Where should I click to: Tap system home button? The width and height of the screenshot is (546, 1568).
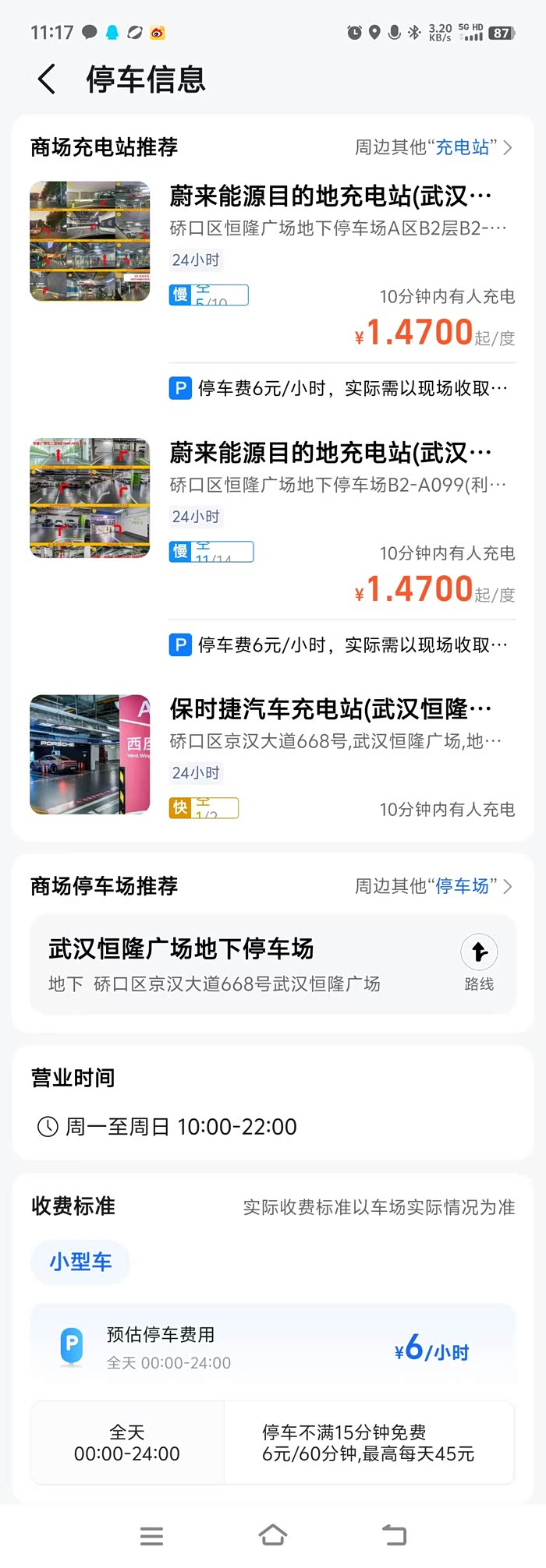click(x=272, y=1535)
